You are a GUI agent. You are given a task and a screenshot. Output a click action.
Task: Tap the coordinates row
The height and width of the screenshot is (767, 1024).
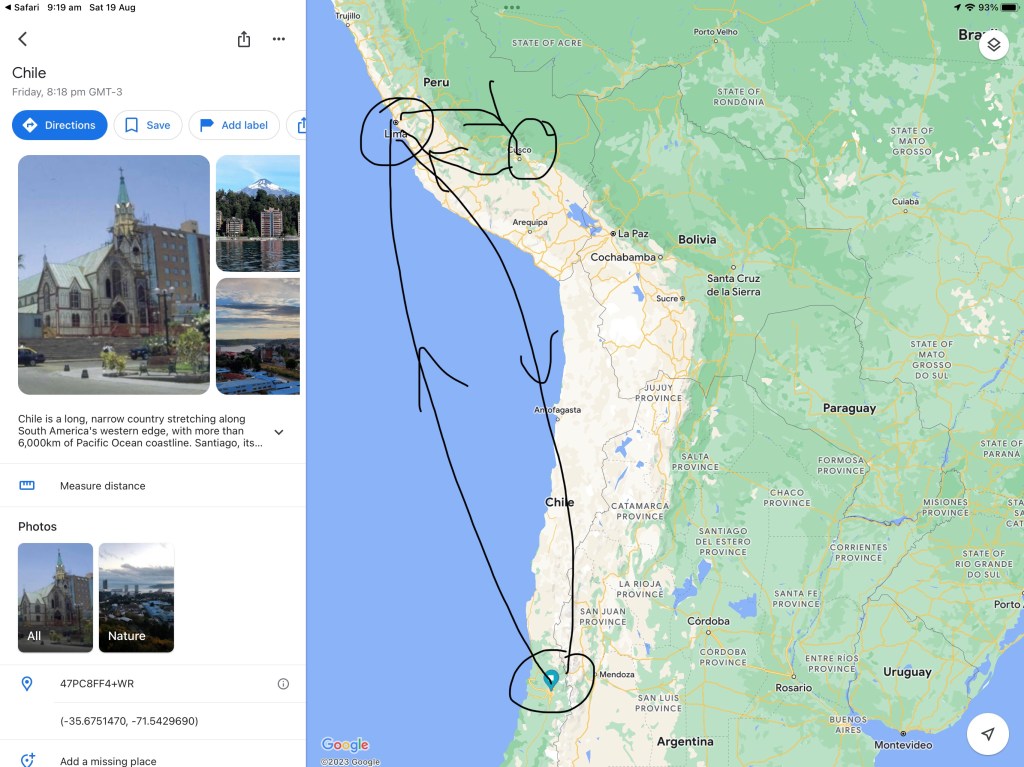(129, 721)
